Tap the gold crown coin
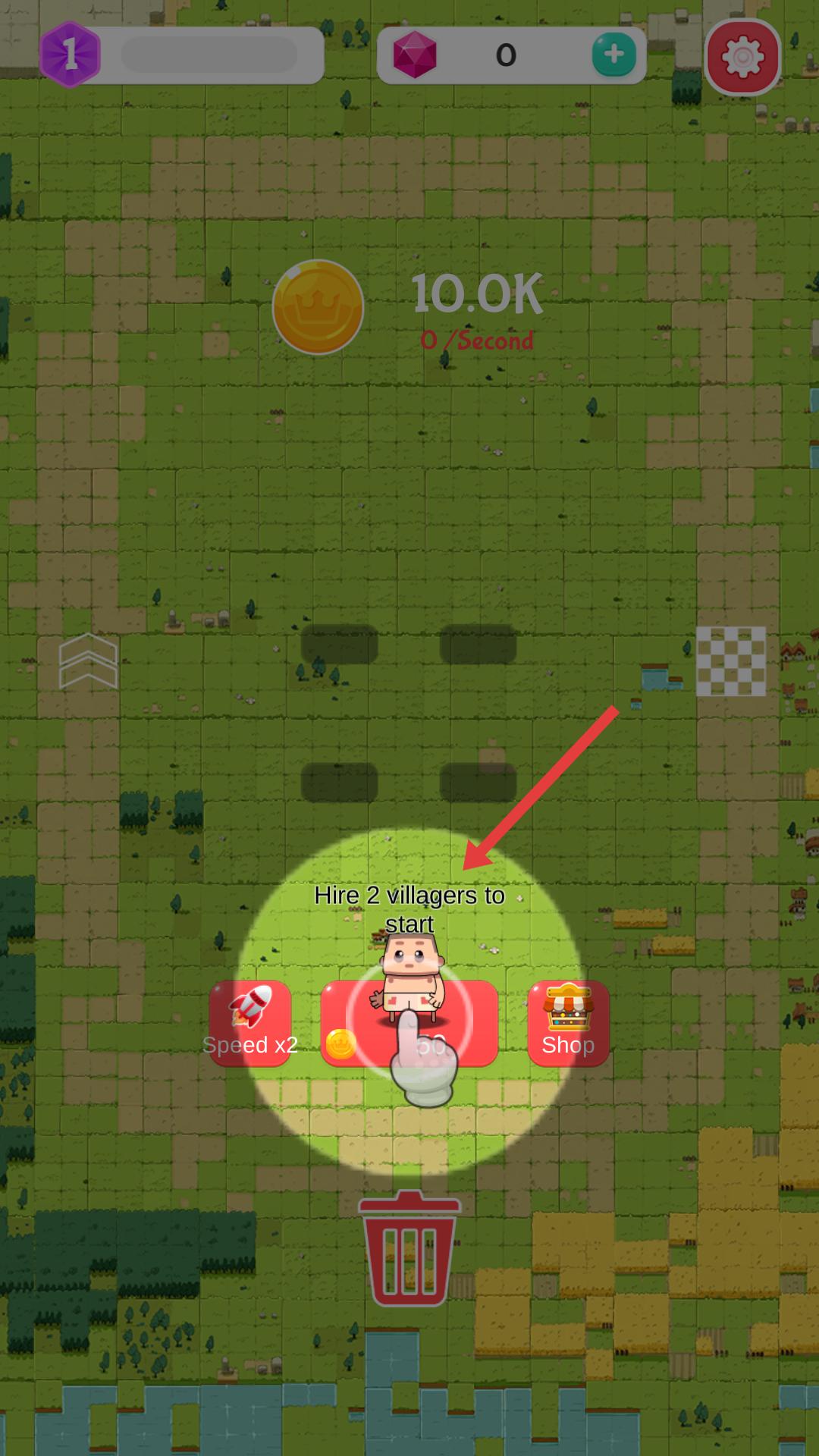The width and height of the screenshot is (819, 1456). [x=318, y=307]
